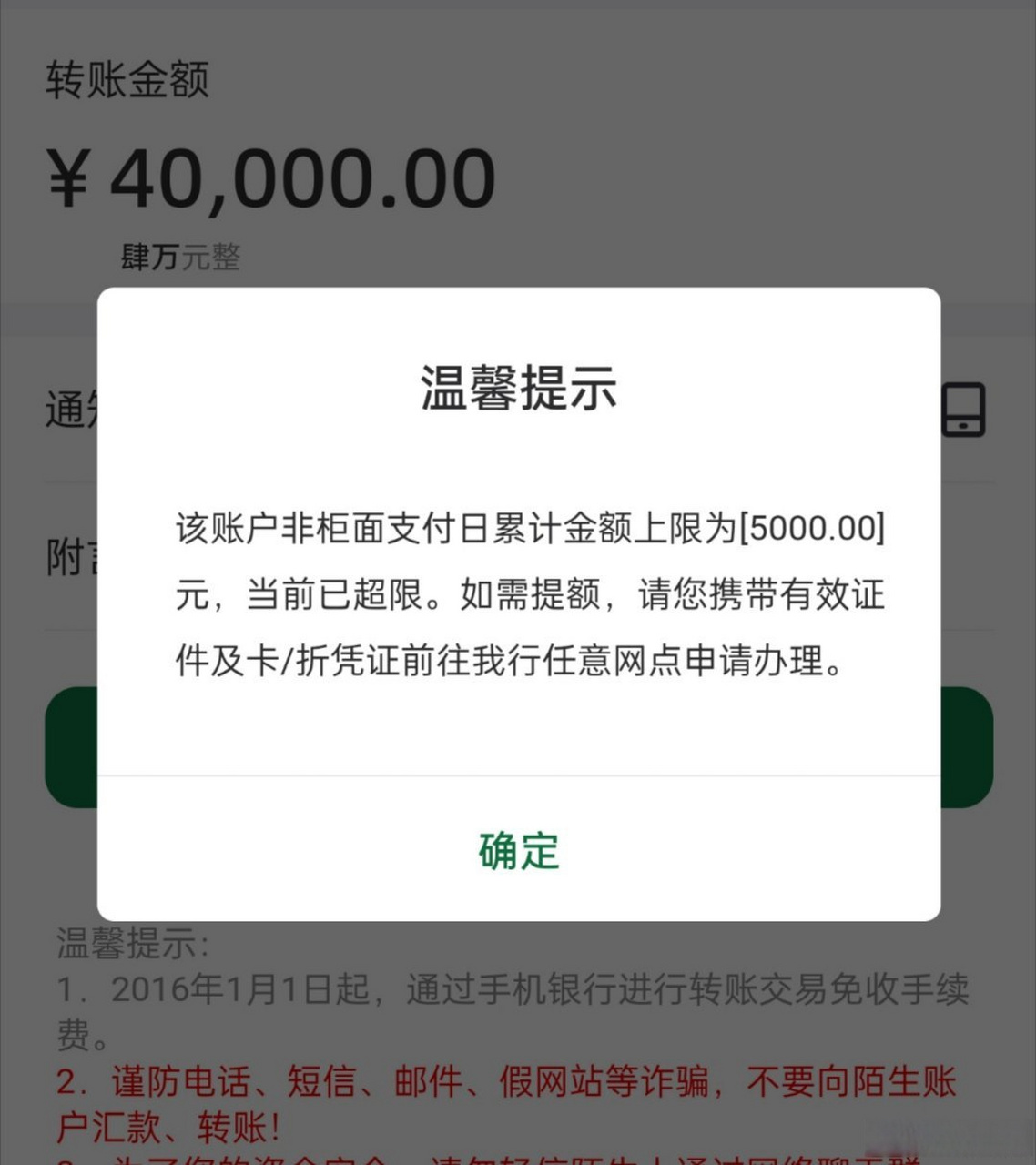Select tip 1 about 2016年1月1日 fee waiver

[x=510, y=988]
